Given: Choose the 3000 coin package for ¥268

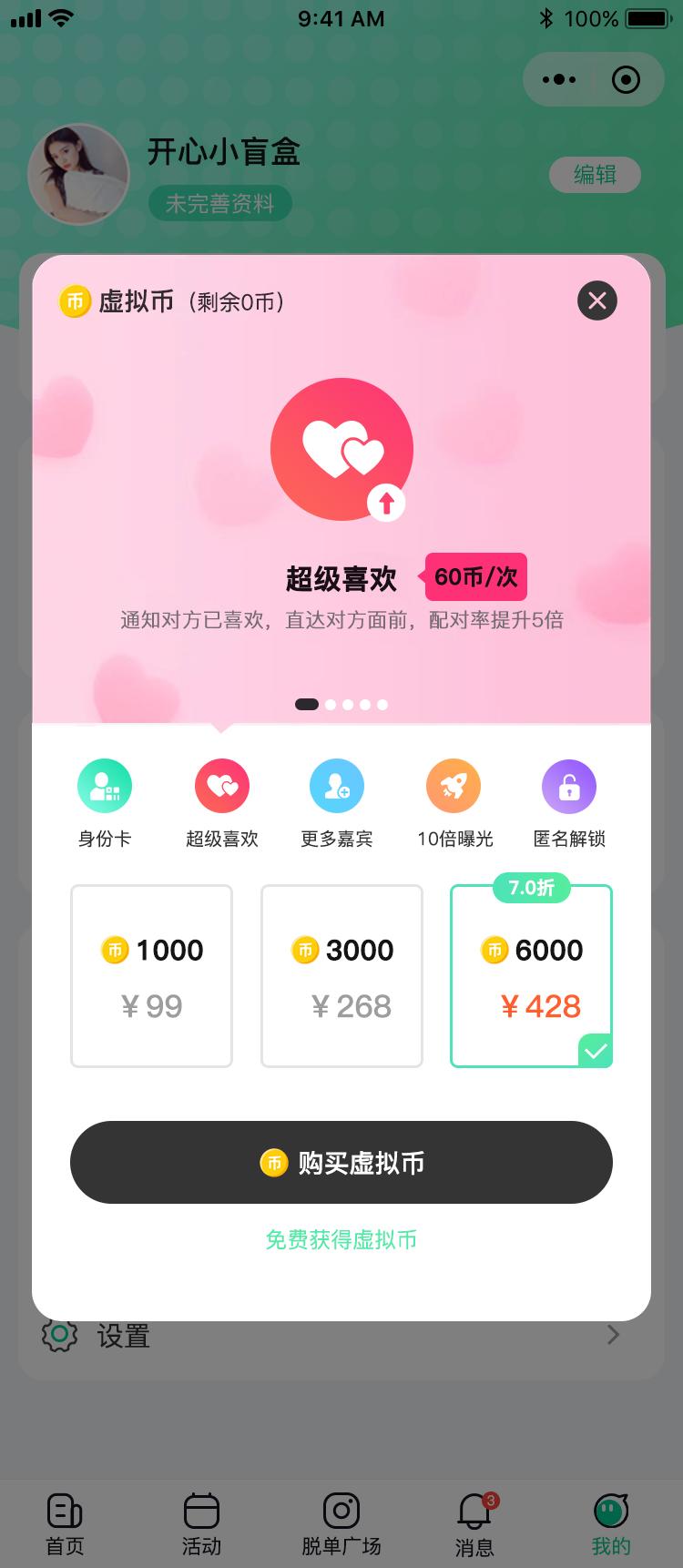Looking at the screenshot, I should point(341,976).
